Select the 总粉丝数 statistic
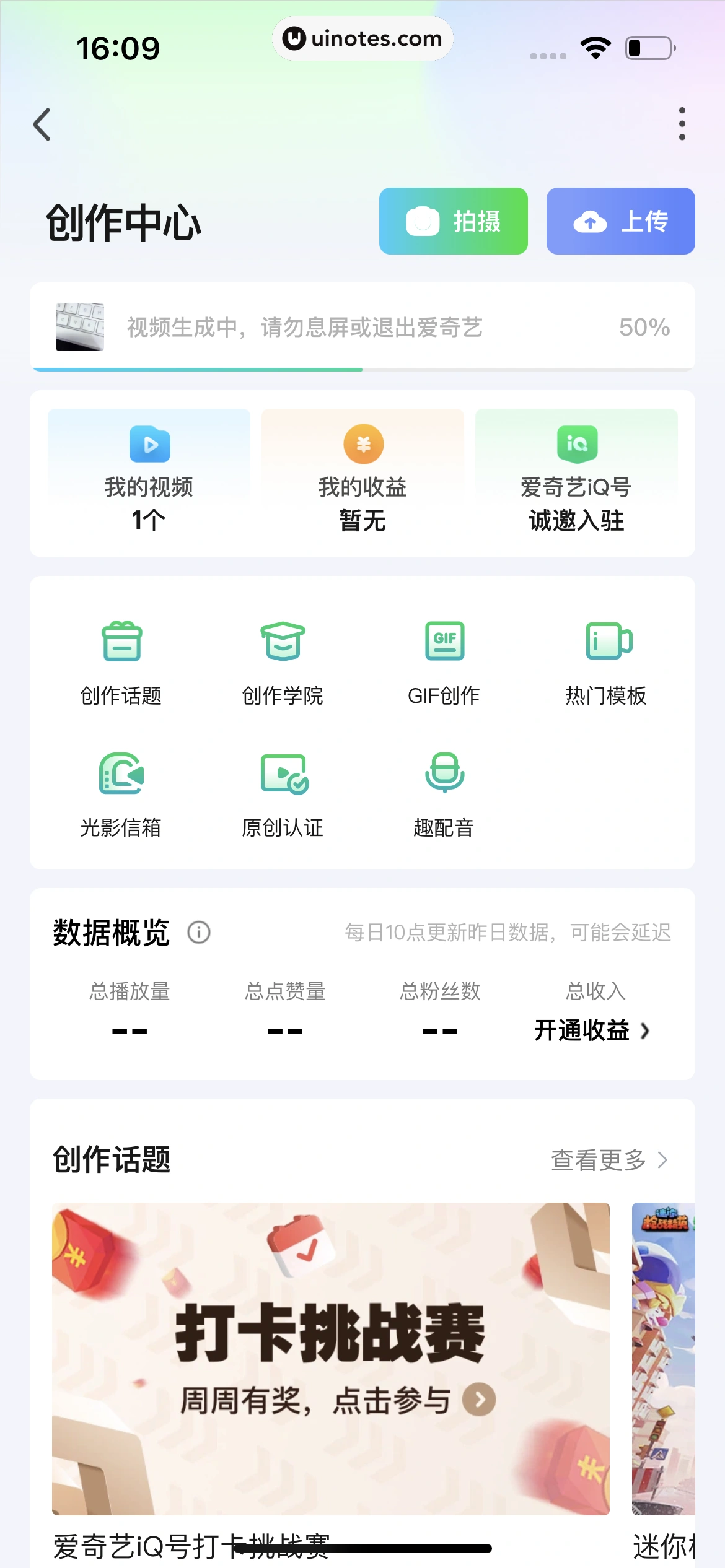This screenshot has width=725, height=1568. pyautogui.click(x=440, y=991)
